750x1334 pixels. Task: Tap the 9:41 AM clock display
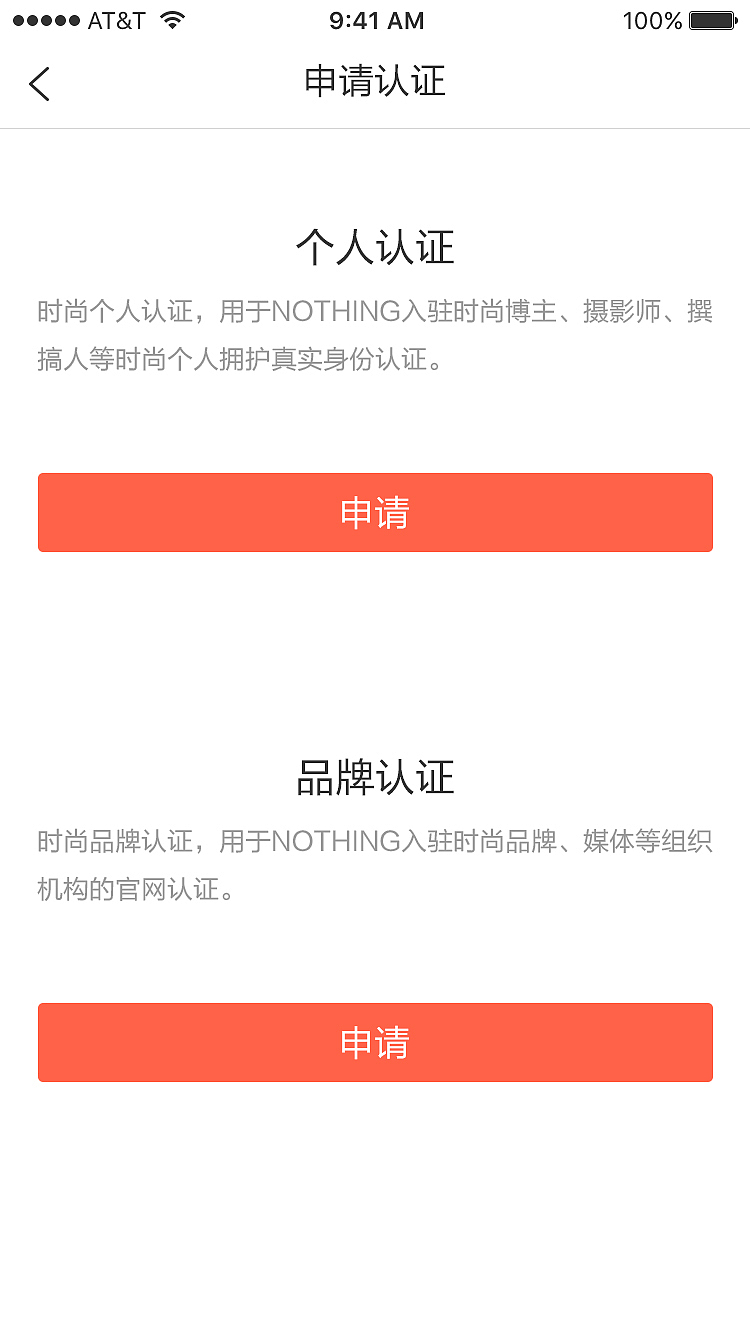[x=376, y=20]
